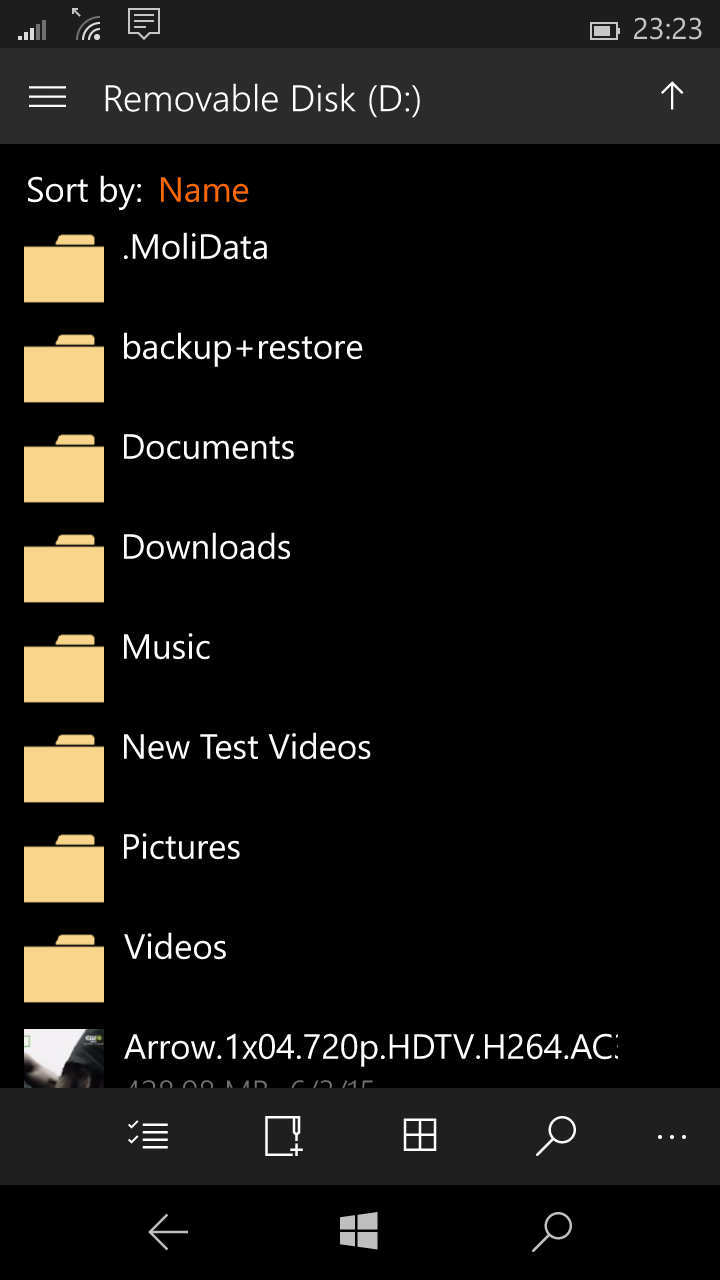Open the more options ellipsis
720x1280 pixels.
pos(672,1137)
